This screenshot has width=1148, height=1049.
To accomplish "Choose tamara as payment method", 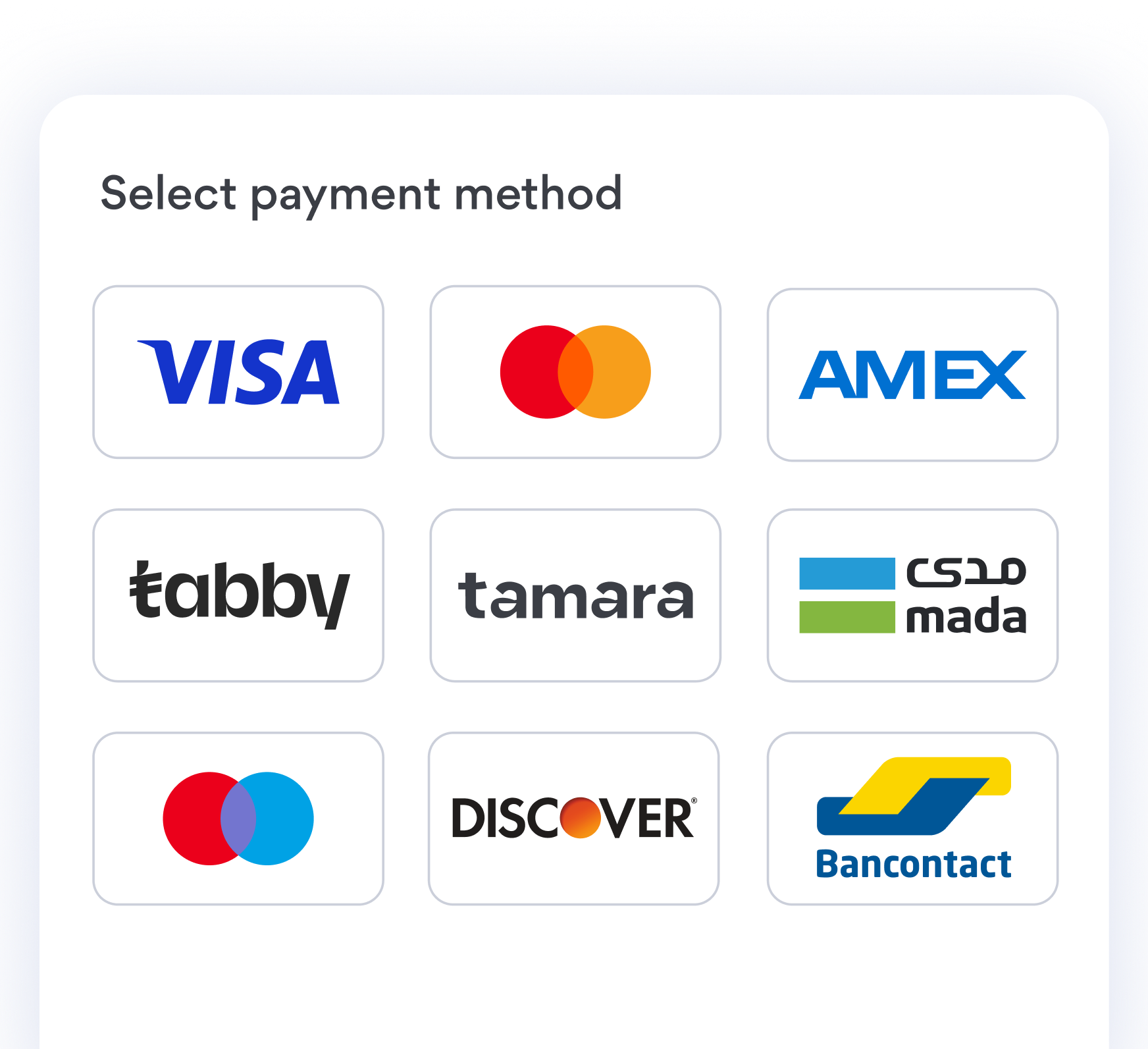I will 575,595.
